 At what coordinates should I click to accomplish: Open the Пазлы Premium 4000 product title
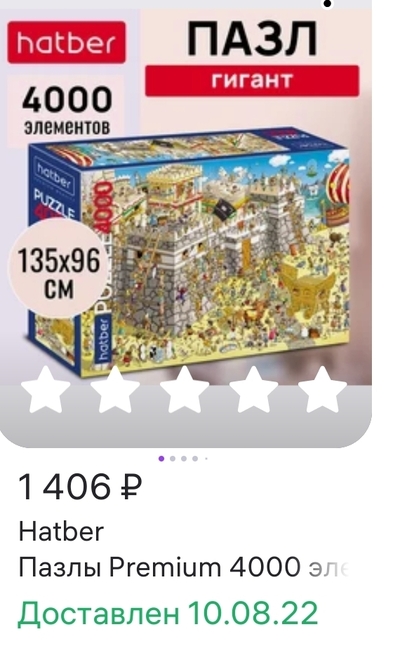click(x=184, y=567)
